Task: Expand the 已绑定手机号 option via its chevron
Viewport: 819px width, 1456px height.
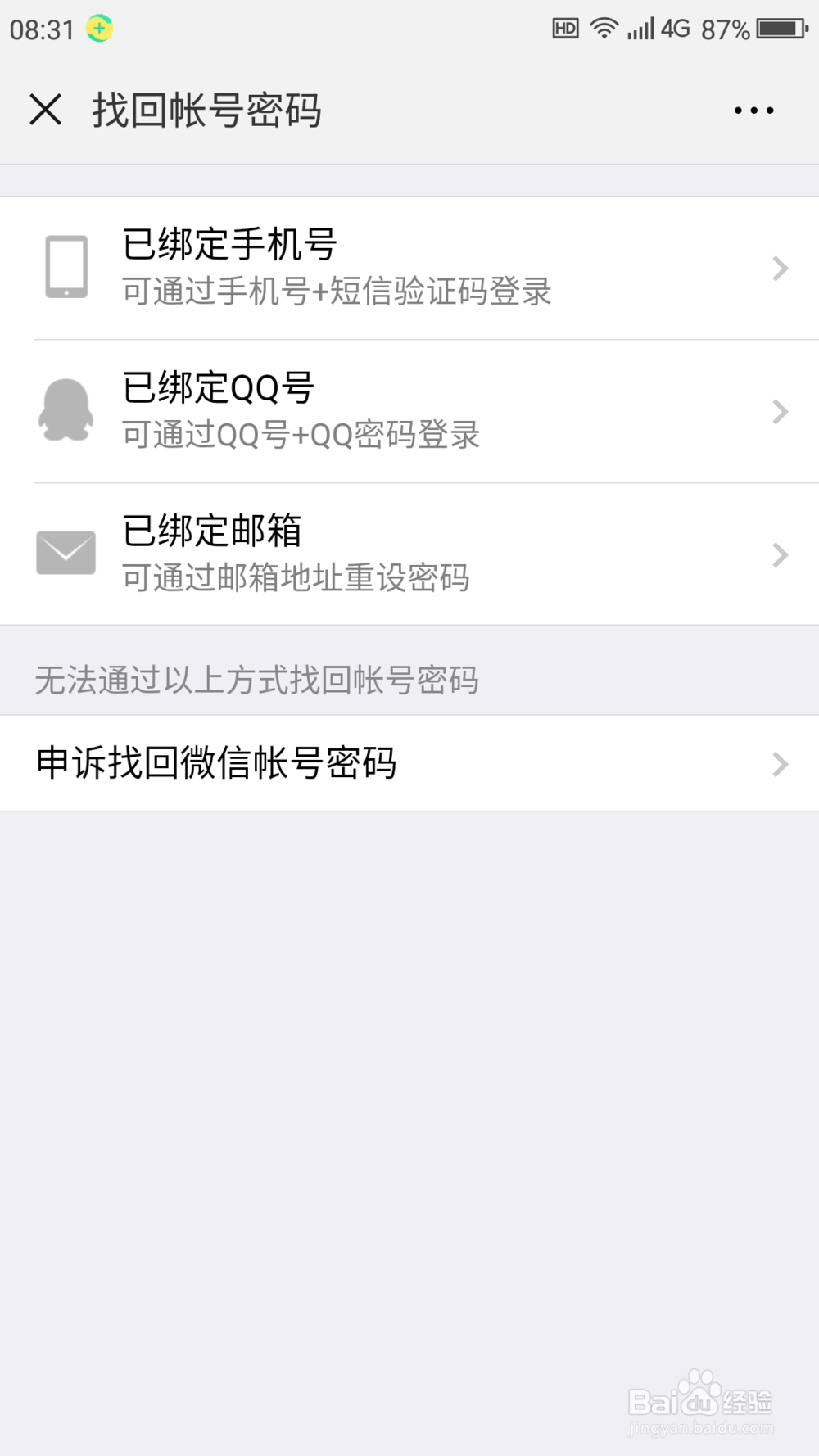Action: coord(779,268)
